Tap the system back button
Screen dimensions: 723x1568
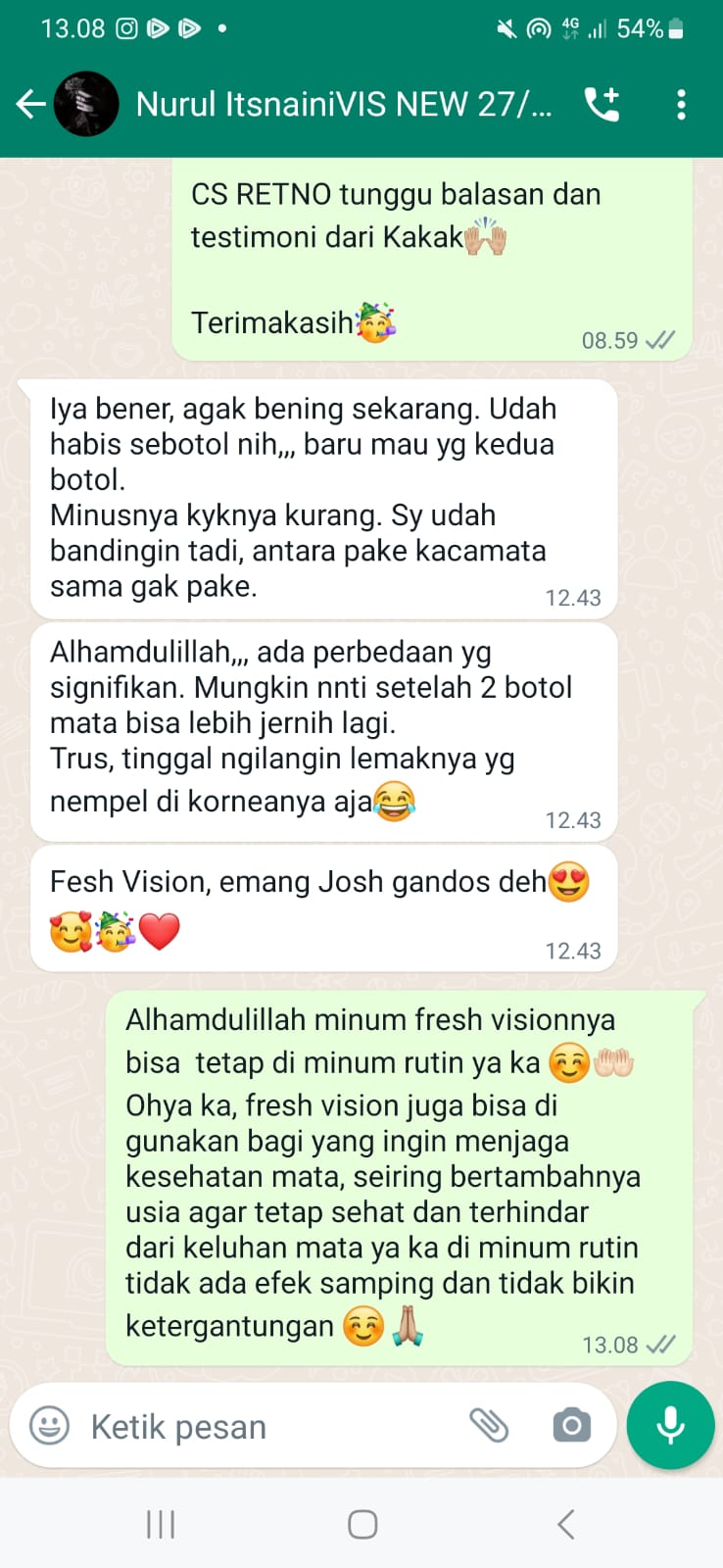[565, 1524]
